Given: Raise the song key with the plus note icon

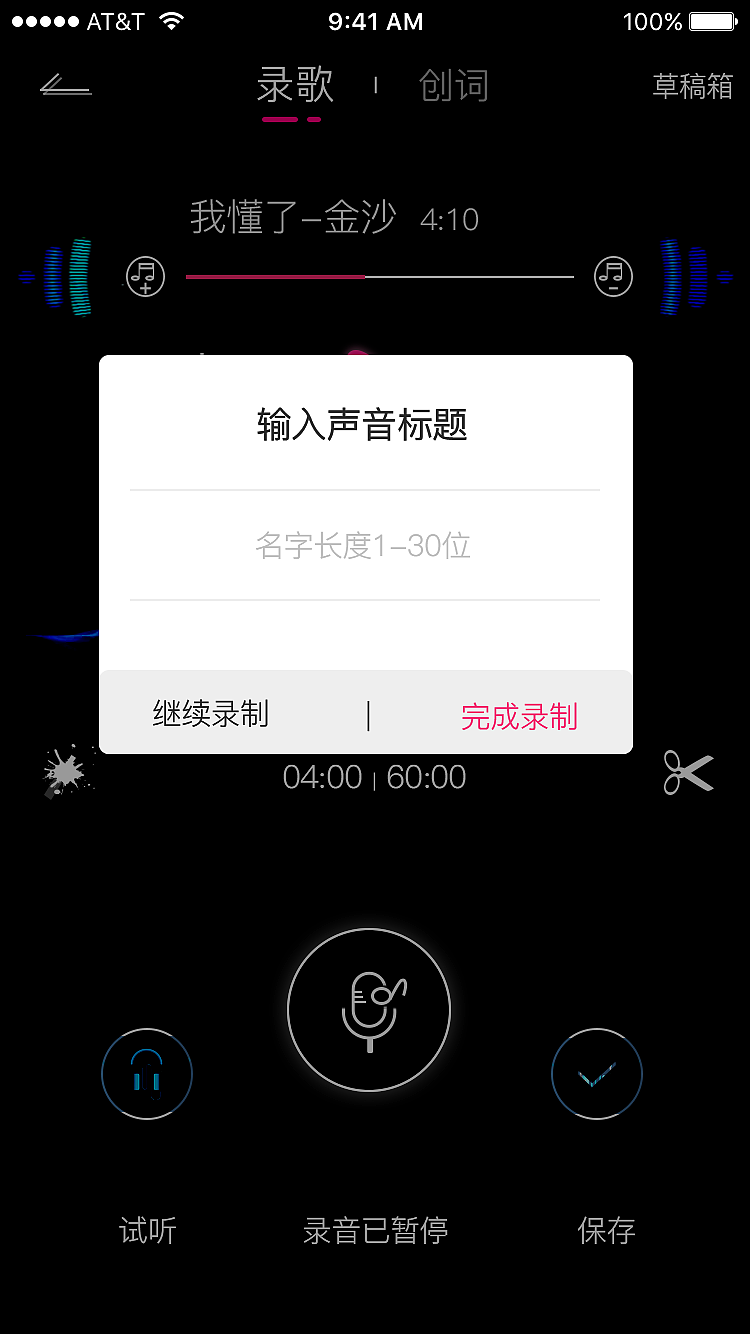Looking at the screenshot, I should click(144, 277).
